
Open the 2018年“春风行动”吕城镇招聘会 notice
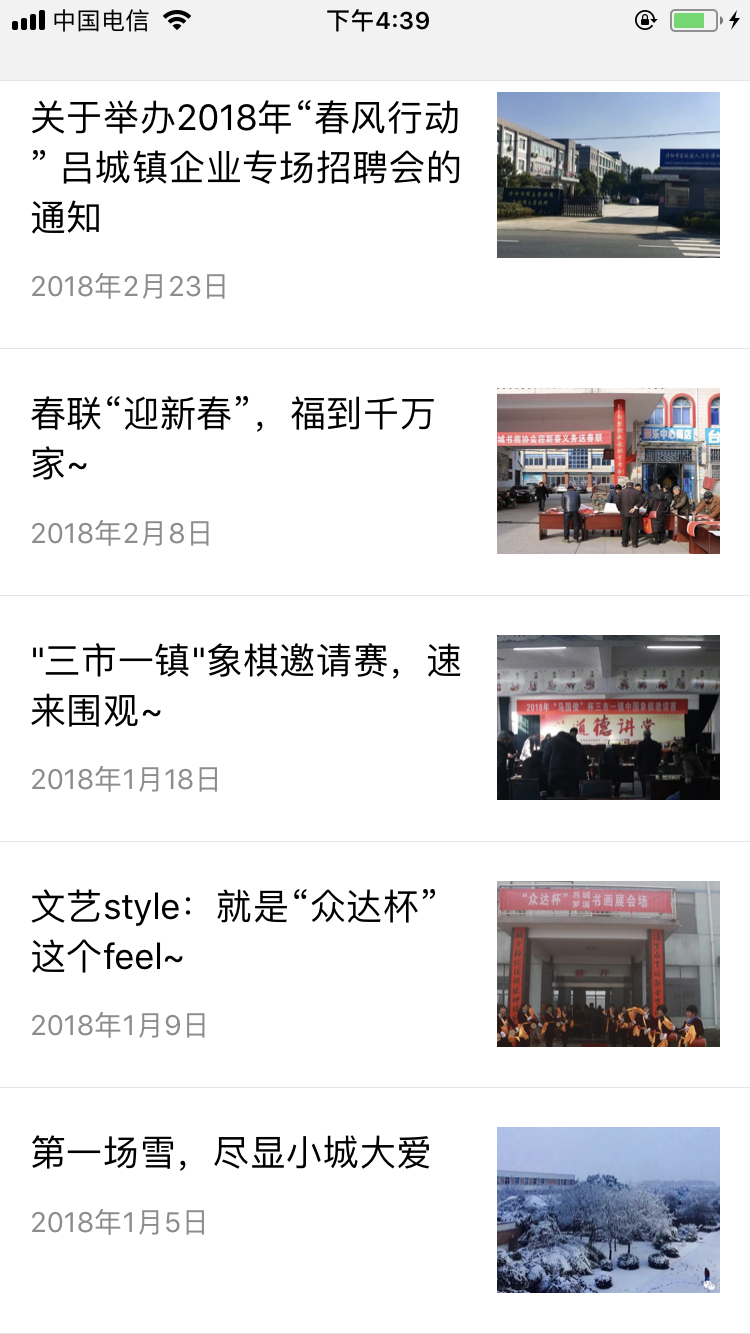246,168
